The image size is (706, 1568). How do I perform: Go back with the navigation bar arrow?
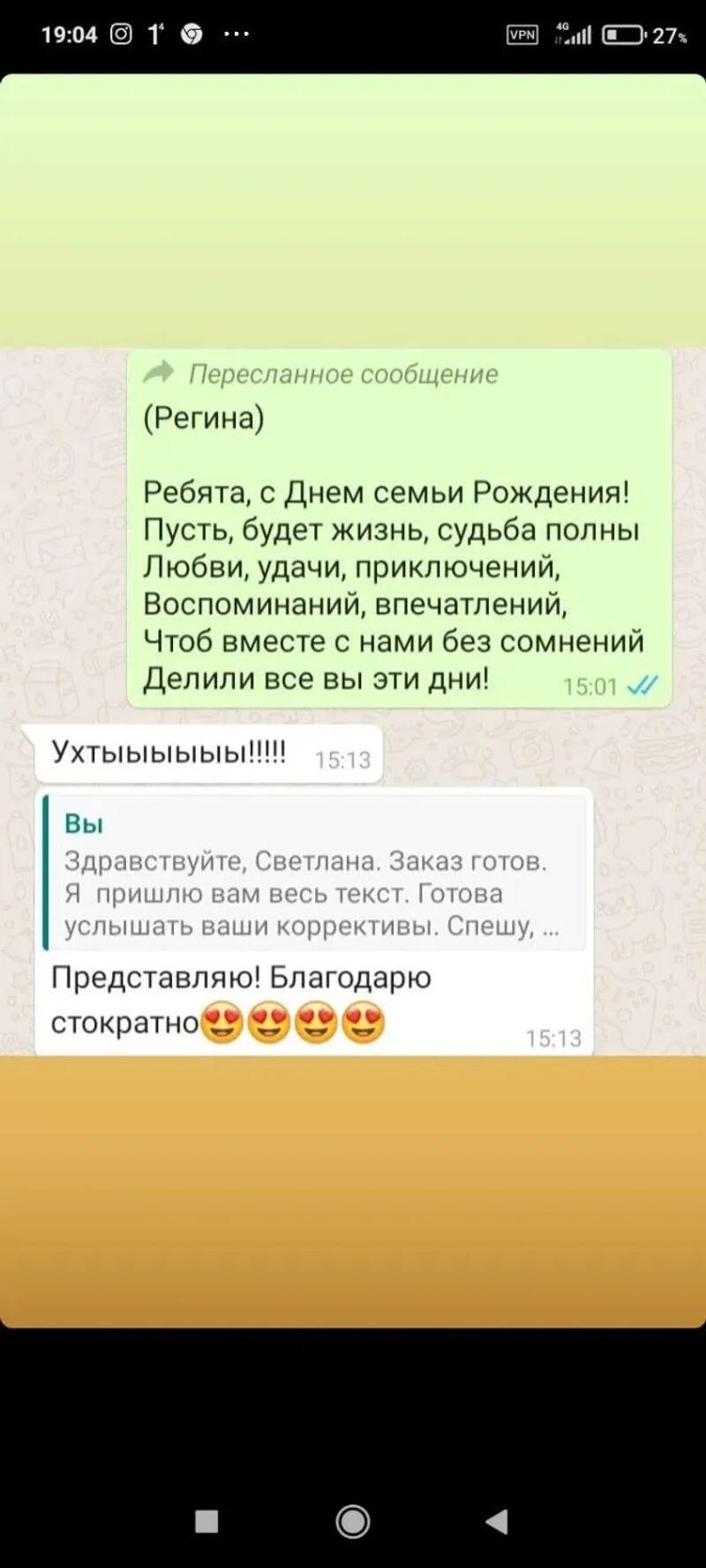point(498,1520)
